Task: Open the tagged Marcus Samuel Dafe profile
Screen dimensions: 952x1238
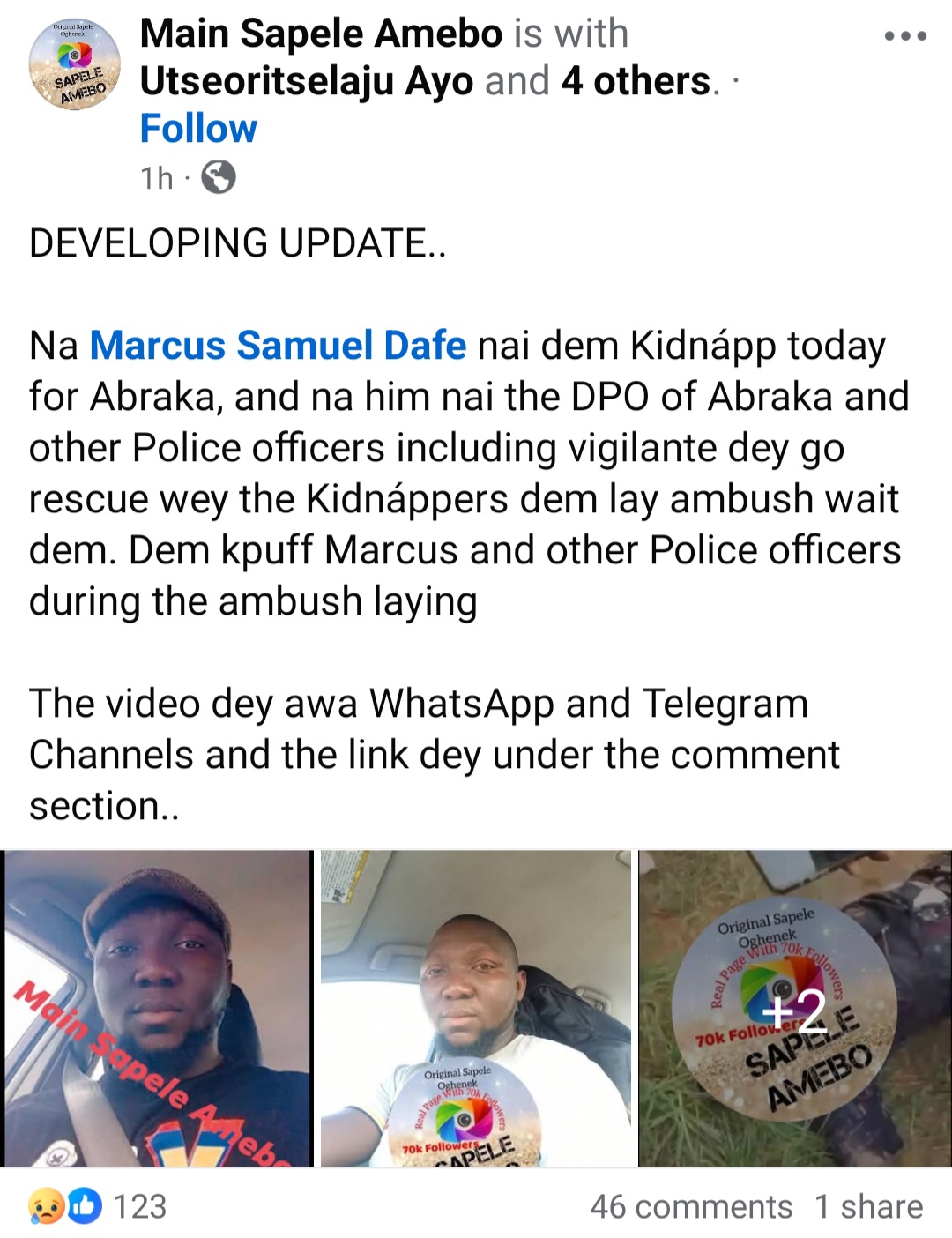Action: pyautogui.click(x=278, y=345)
